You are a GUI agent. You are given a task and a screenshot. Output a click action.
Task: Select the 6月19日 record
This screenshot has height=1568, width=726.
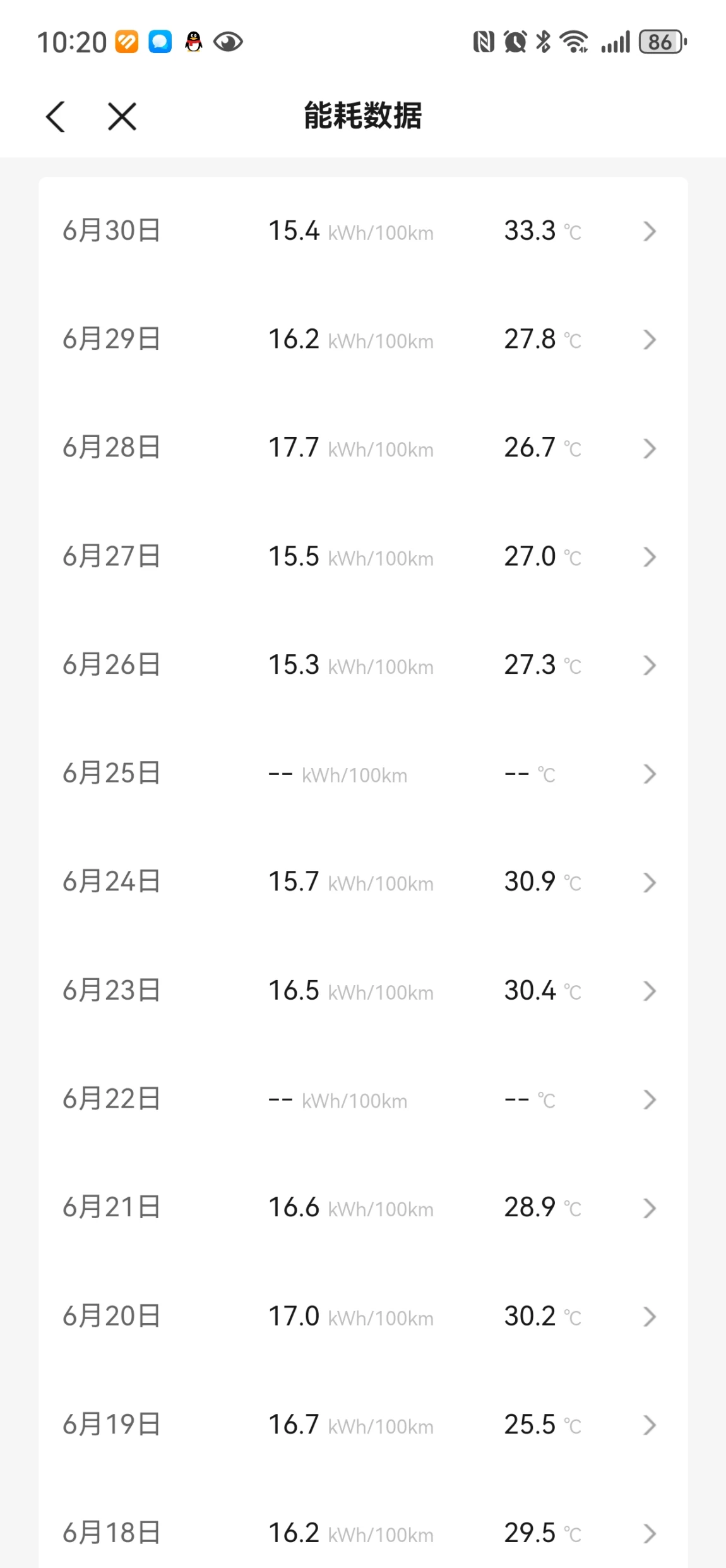point(363,1425)
